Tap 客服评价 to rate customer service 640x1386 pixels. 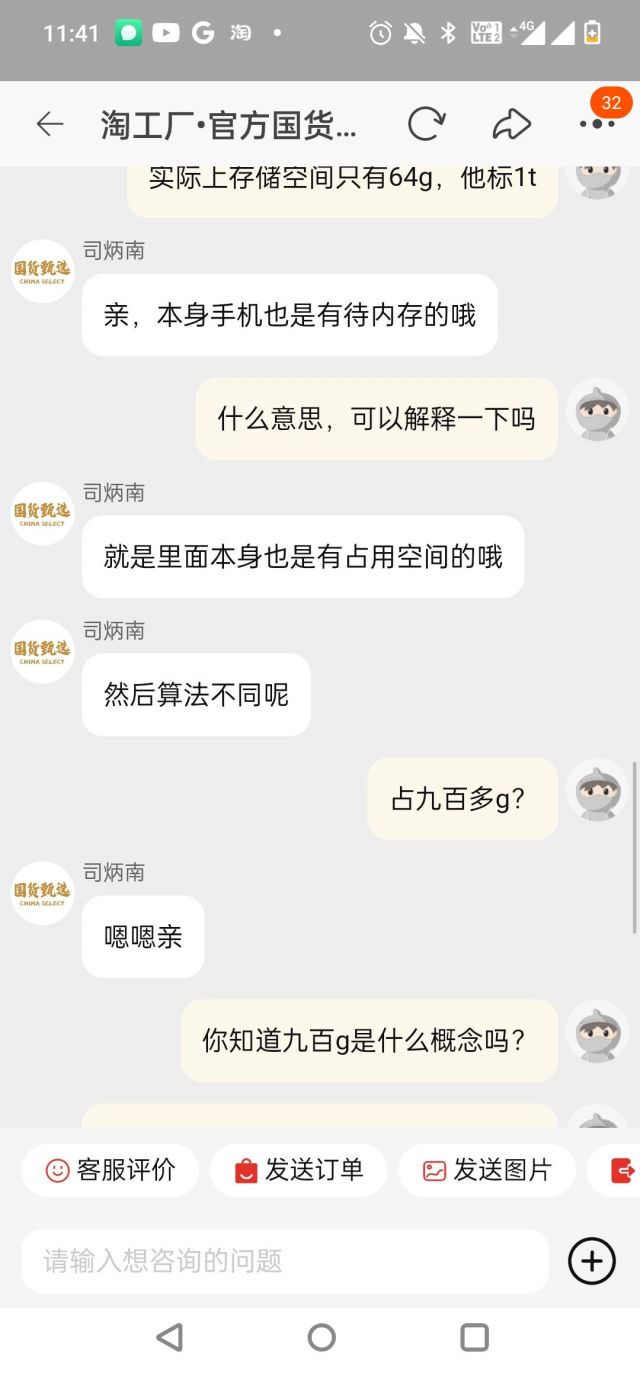[x=110, y=1170]
